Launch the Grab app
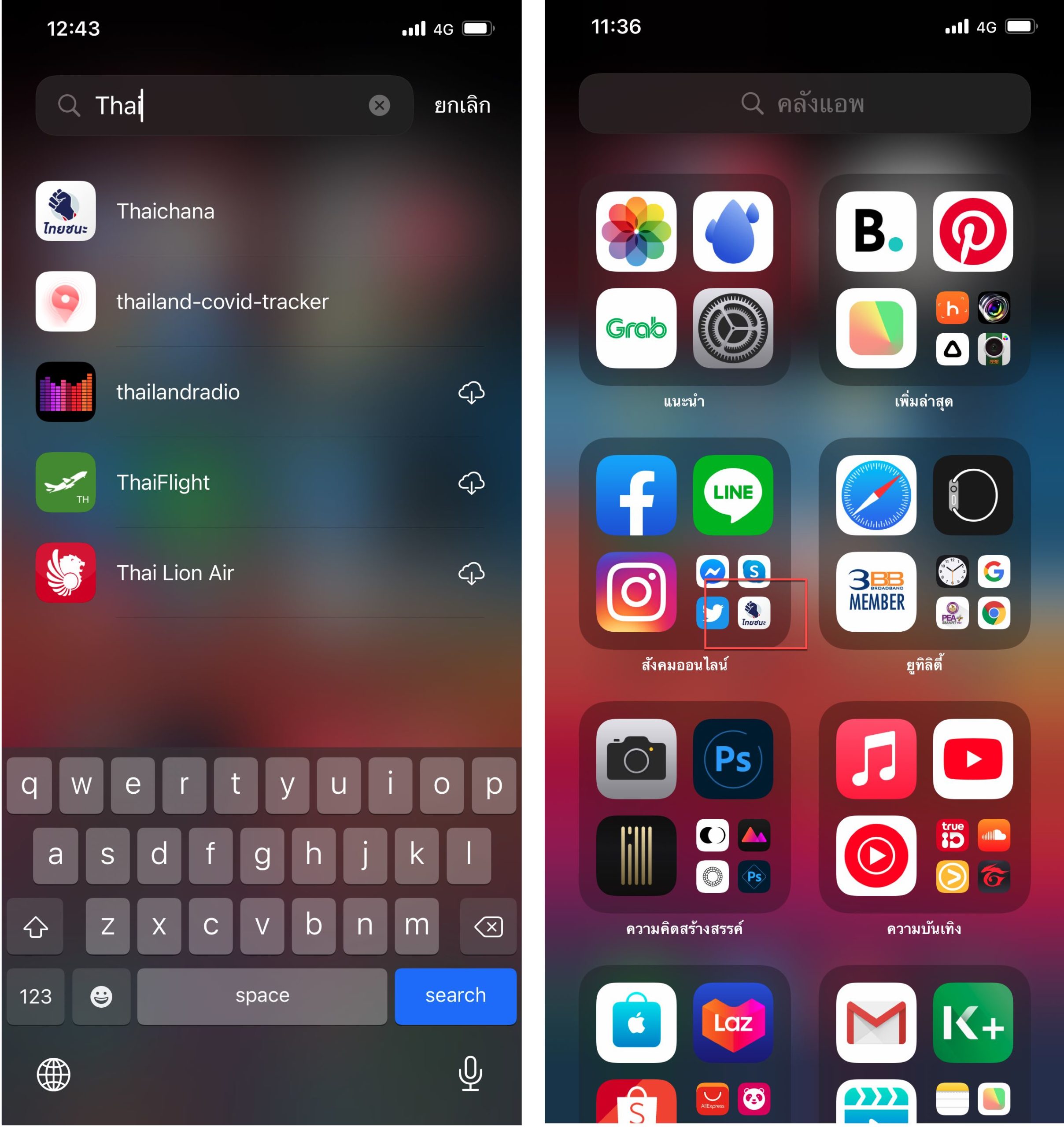This screenshot has height=1127, width=1064. 636,328
